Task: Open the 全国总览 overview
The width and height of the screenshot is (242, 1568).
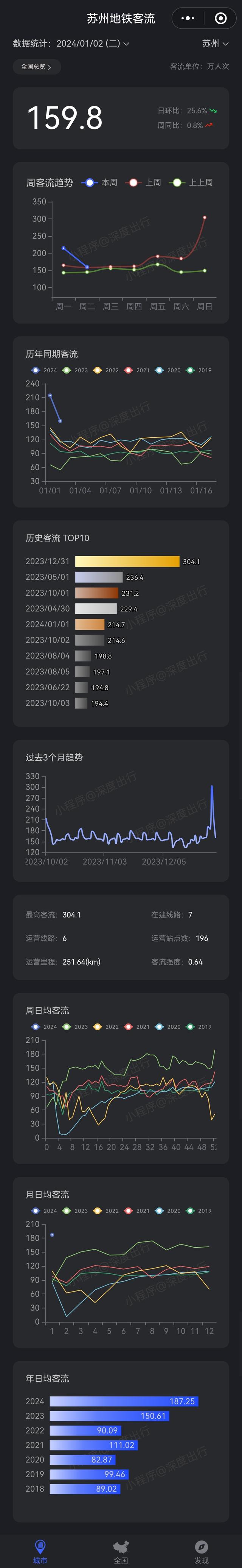Action: pyautogui.click(x=36, y=67)
